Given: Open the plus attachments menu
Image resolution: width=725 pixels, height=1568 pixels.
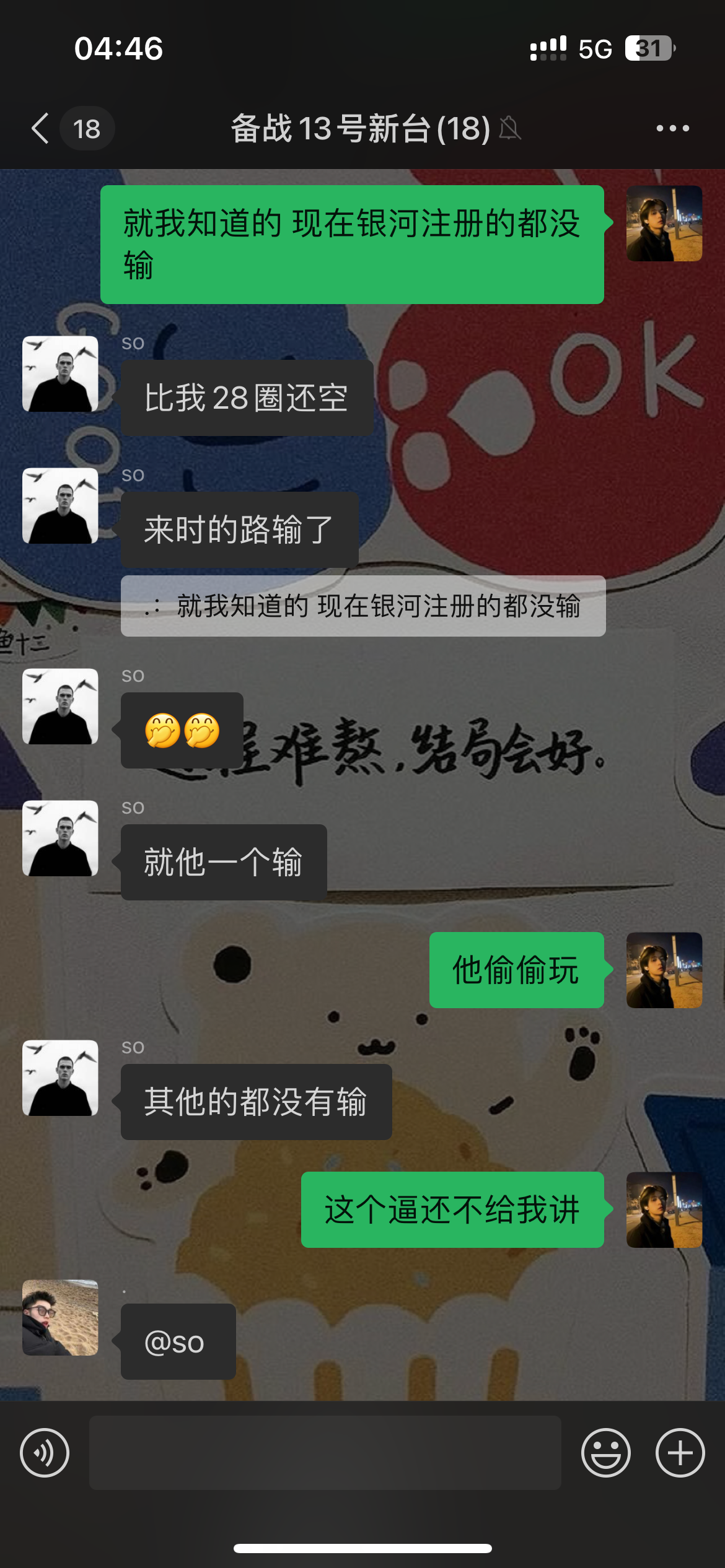Looking at the screenshot, I should click(x=680, y=1453).
